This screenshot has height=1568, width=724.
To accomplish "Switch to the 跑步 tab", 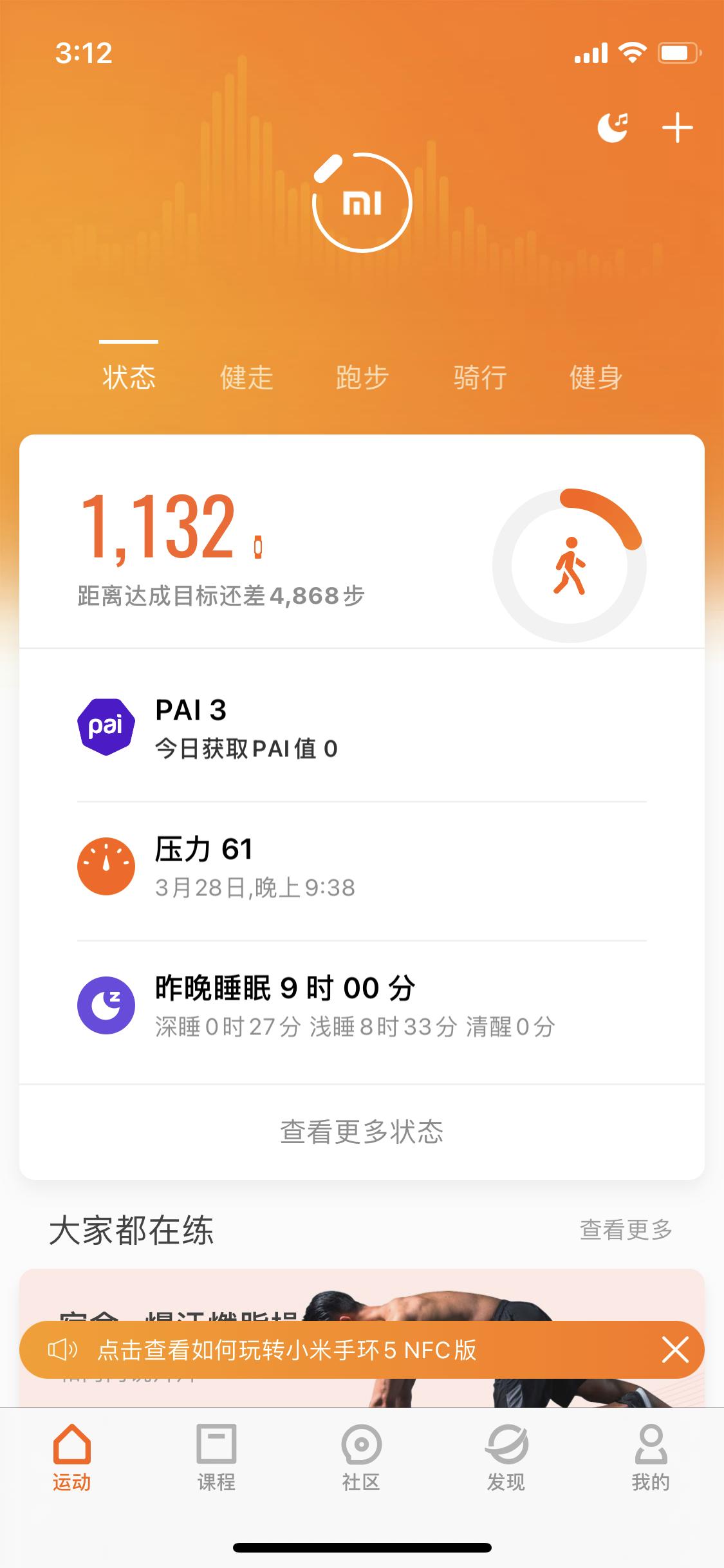I will click(362, 378).
